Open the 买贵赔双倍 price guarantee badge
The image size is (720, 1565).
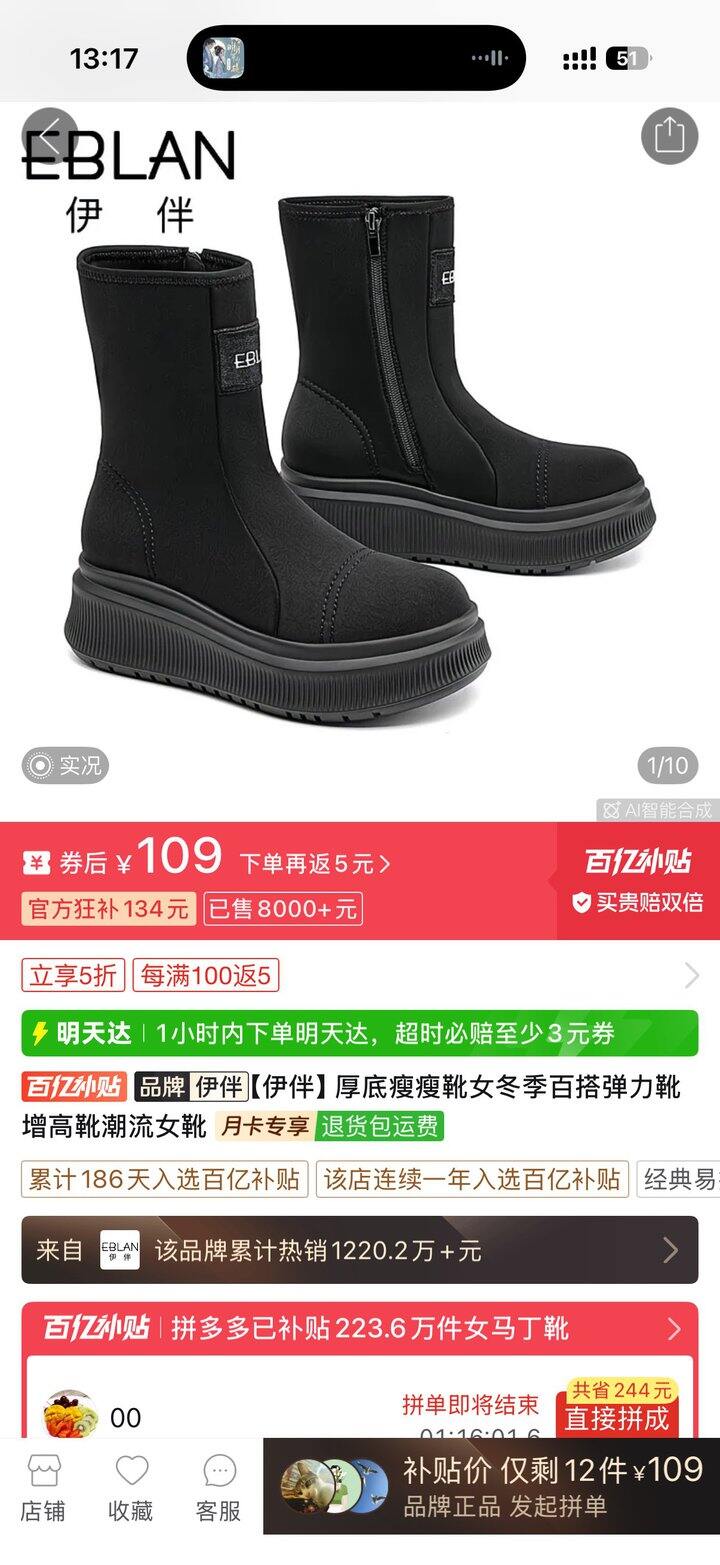pyautogui.click(x=637, y=903)
